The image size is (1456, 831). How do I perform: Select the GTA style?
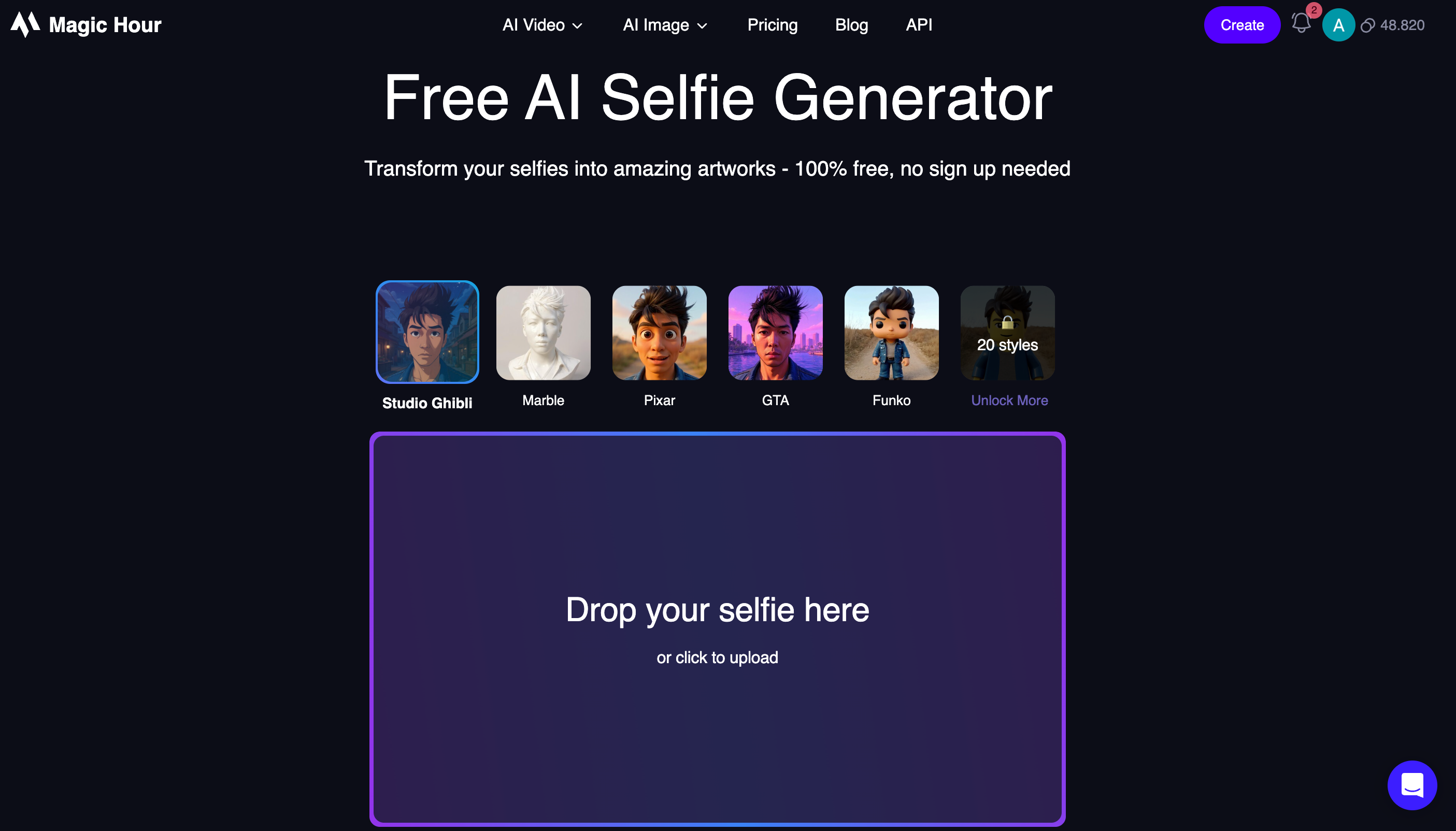[x=775, y=333]
